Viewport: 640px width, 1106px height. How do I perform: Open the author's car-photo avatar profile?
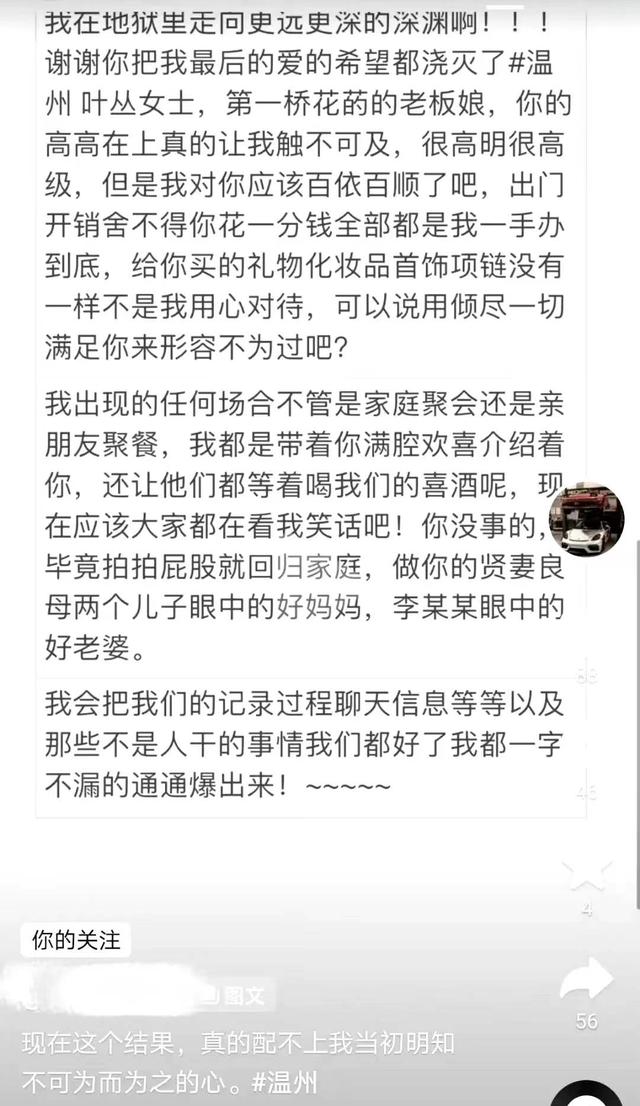click(586, 520)
